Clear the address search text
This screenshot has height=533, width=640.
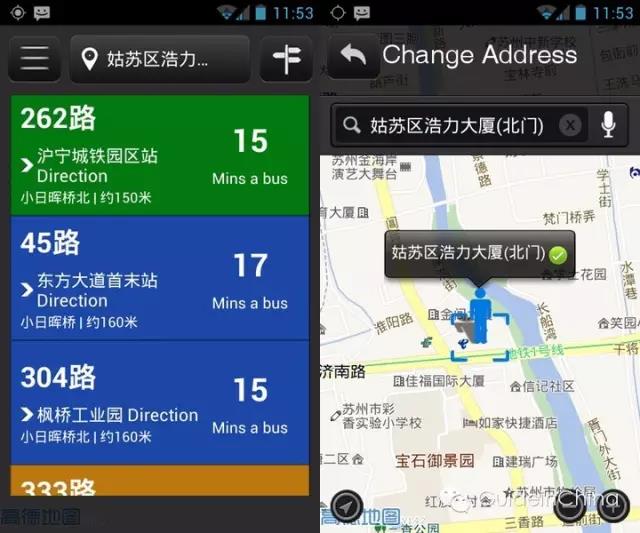coord(569,125)
